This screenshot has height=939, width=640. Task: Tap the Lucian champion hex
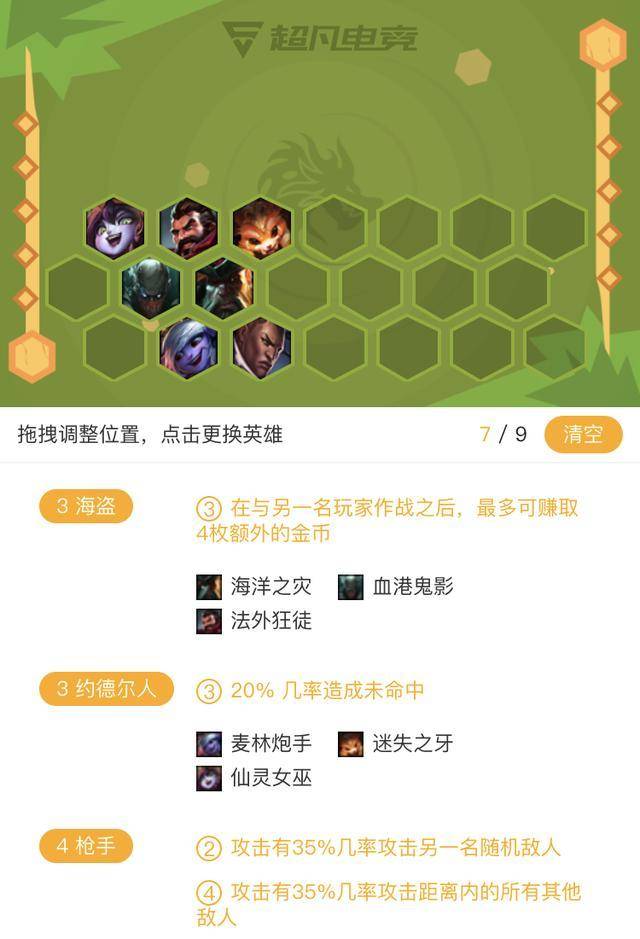coord(262,348)
